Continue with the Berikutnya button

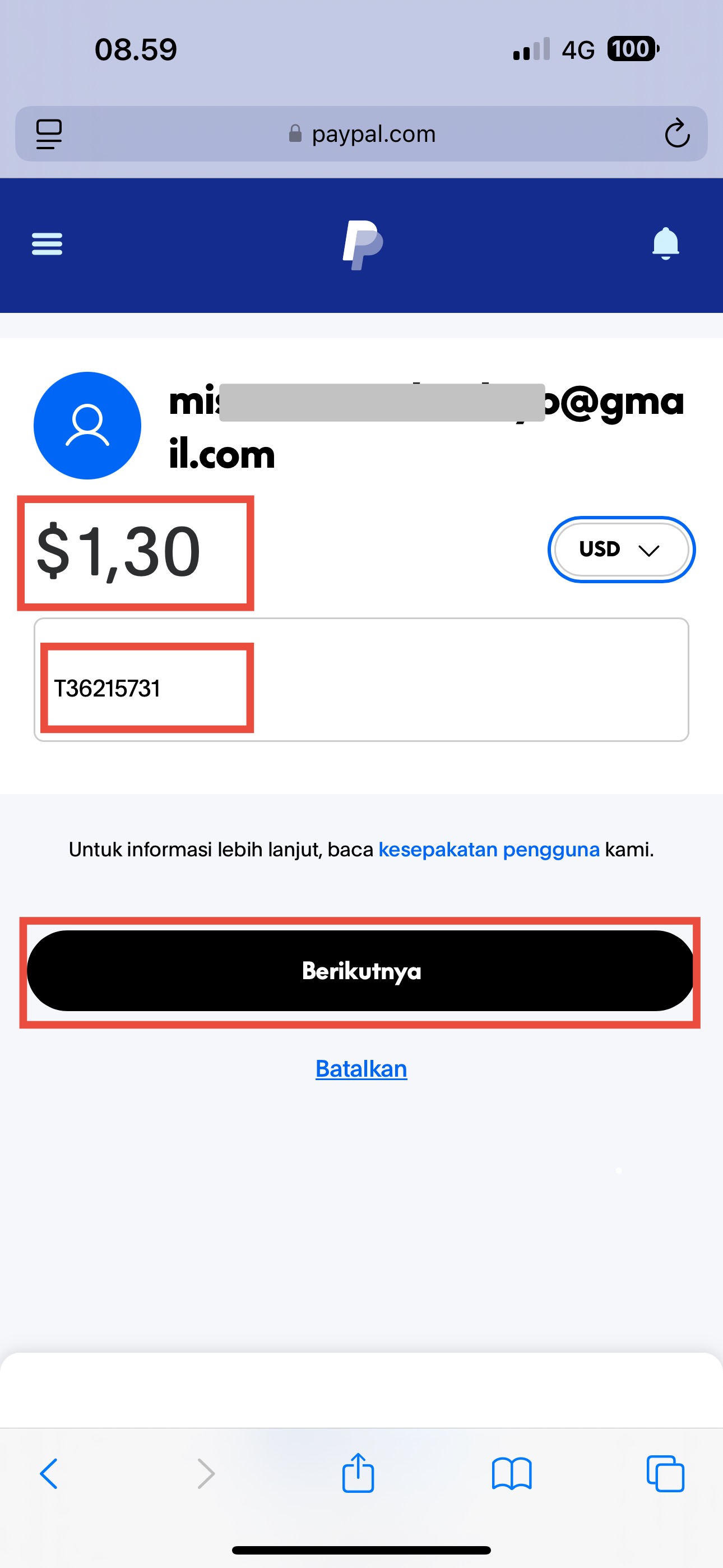[x=360, y=971]
